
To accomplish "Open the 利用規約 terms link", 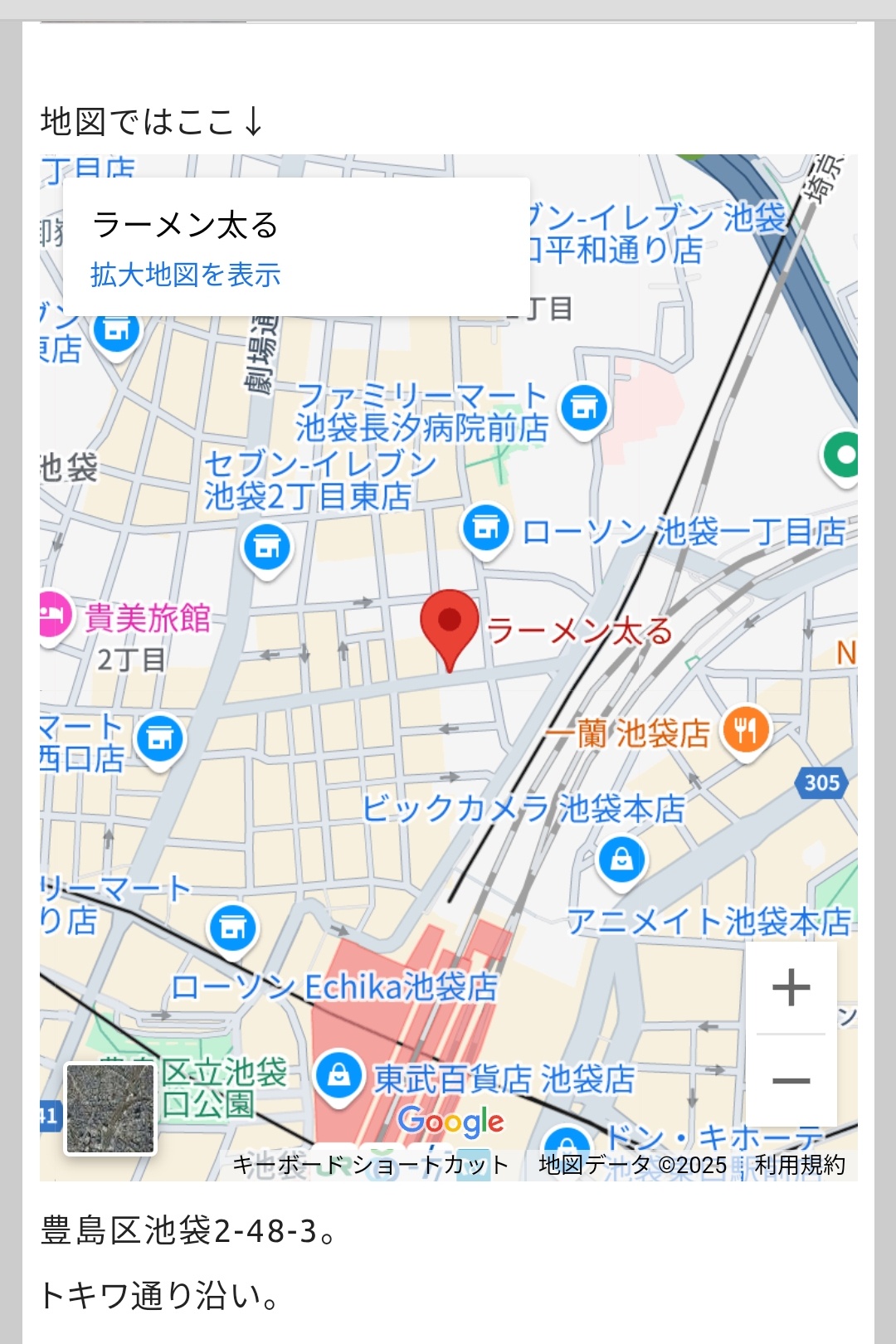I will [800, 1165].
